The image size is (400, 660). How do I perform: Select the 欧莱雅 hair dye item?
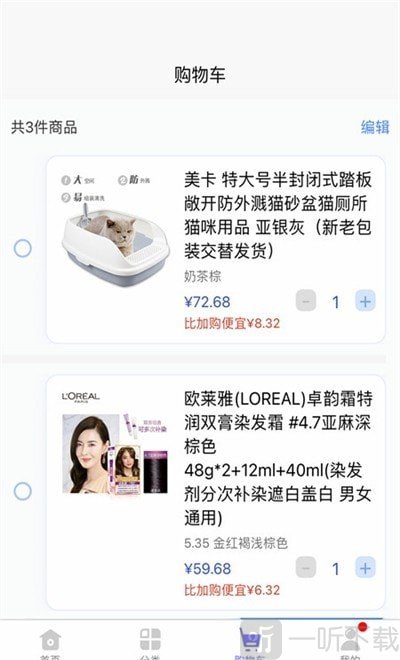23,491
